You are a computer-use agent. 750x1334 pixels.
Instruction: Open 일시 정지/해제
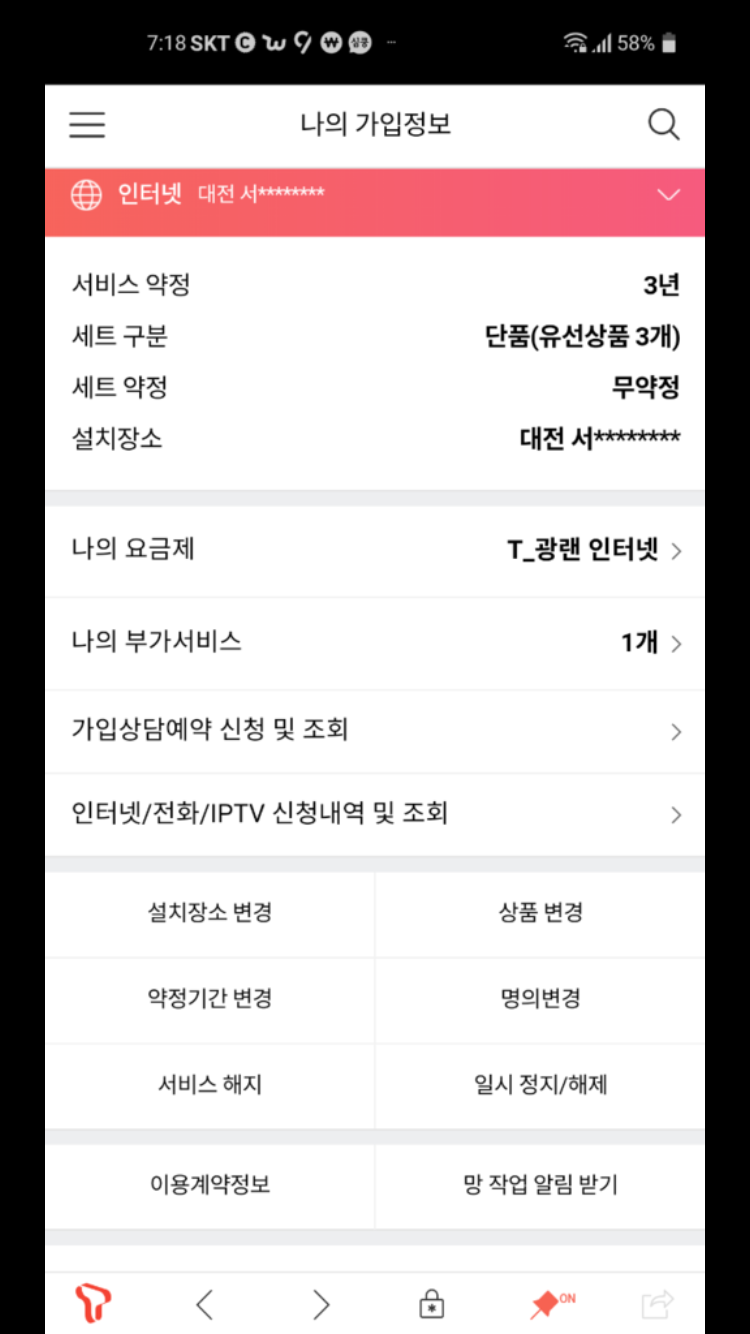tap(540, 1085)
